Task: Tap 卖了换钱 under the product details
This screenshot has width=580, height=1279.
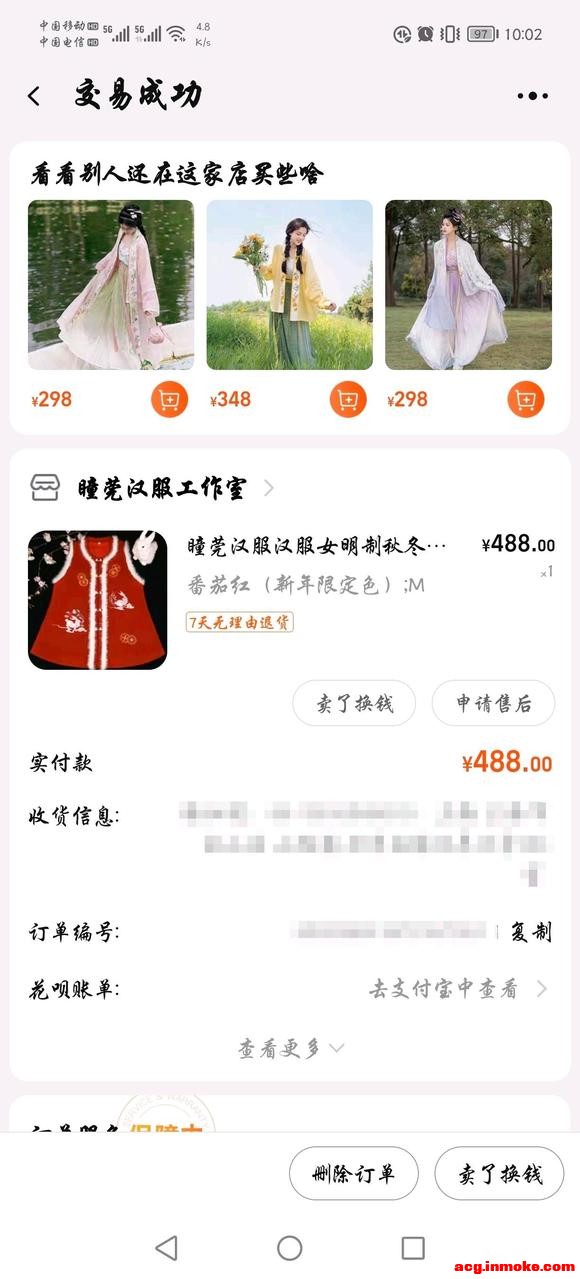Action: 355,703
